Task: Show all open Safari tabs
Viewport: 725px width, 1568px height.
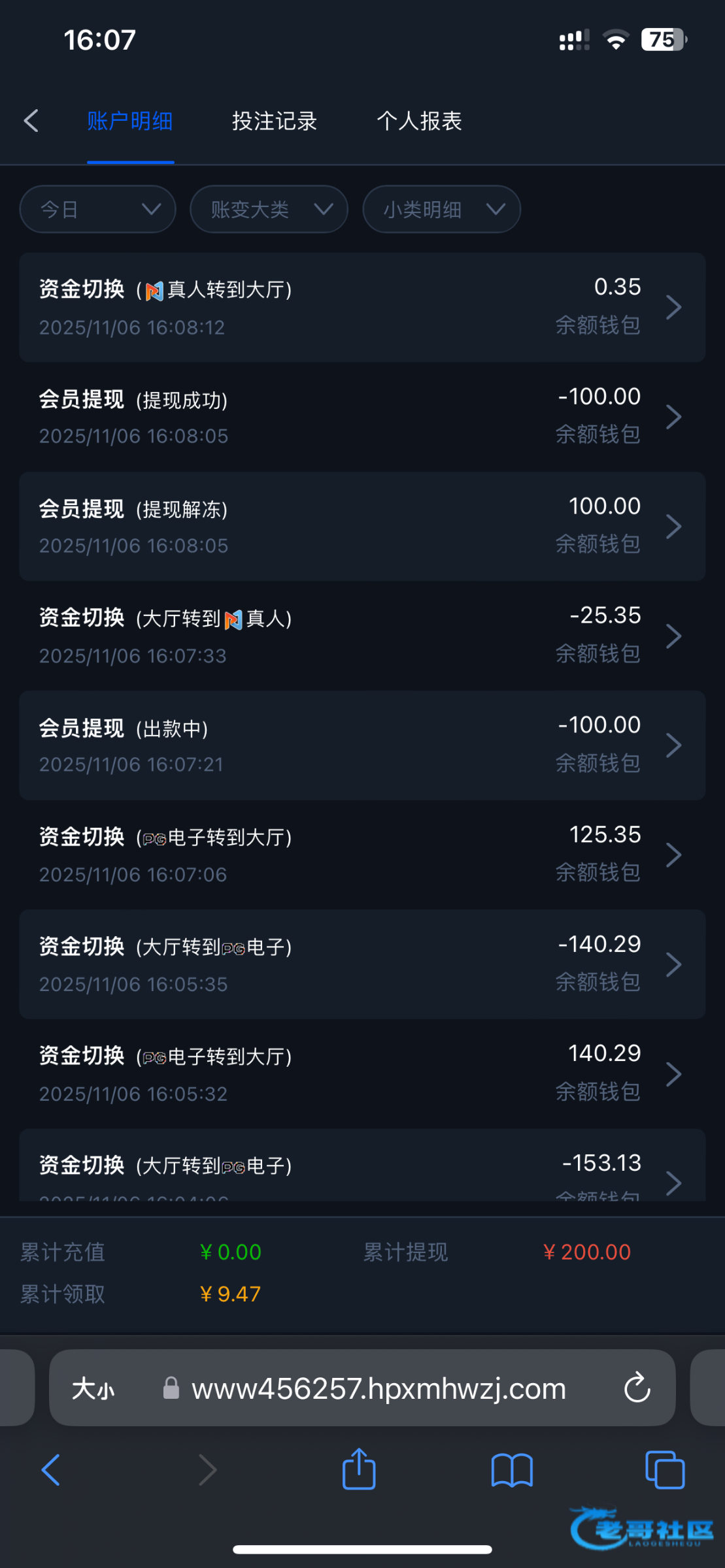Action: tap(665, 1470)
